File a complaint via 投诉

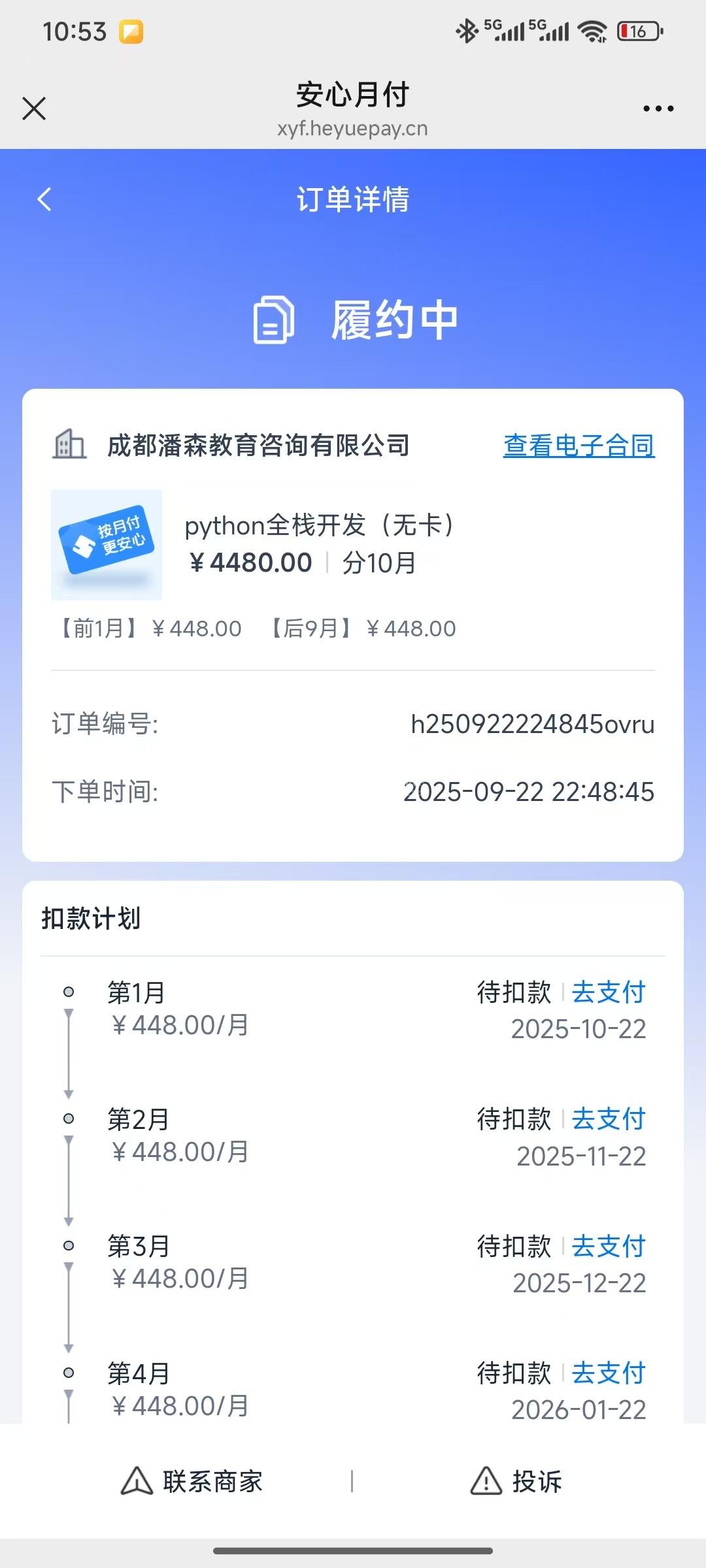point(516,1481)
